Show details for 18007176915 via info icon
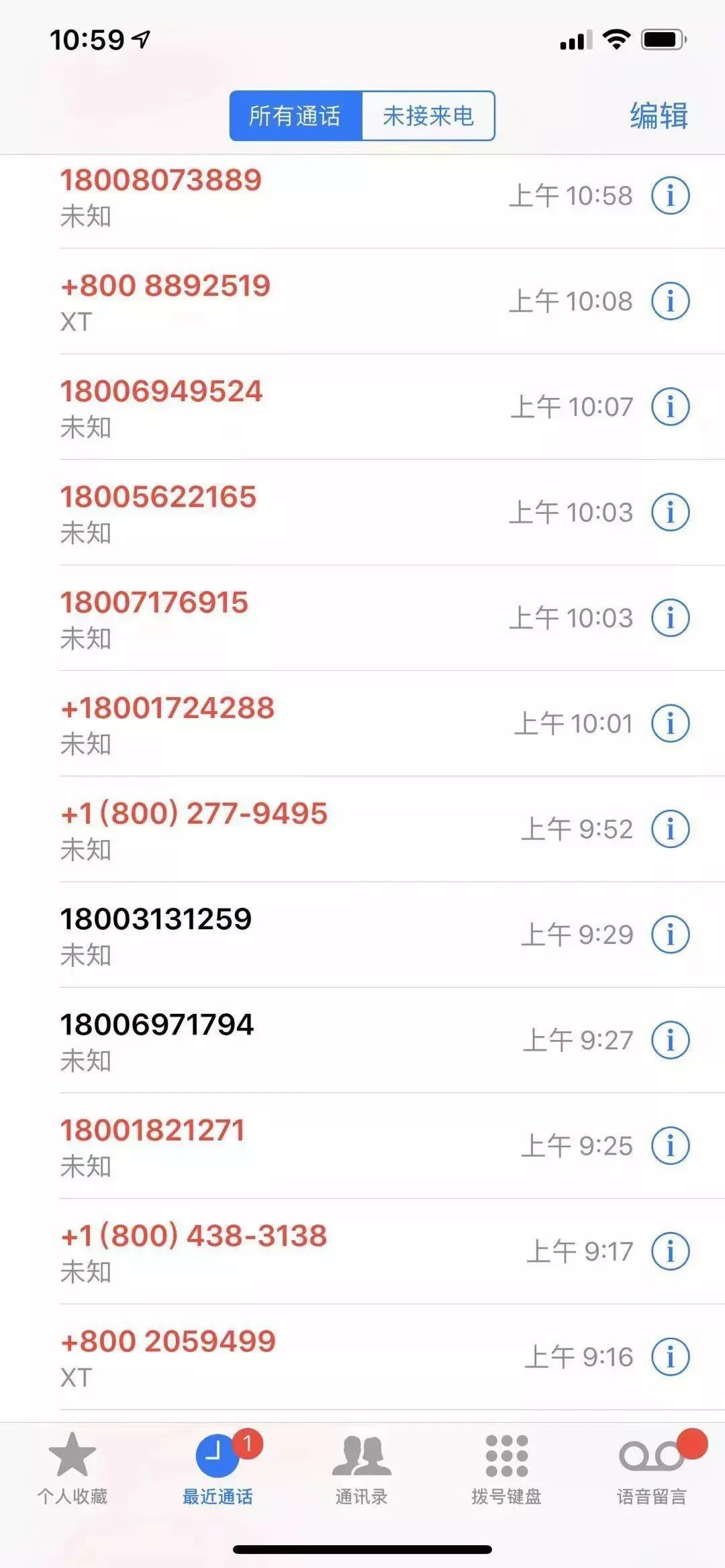 pyautogui.click(x=670, y=618)
